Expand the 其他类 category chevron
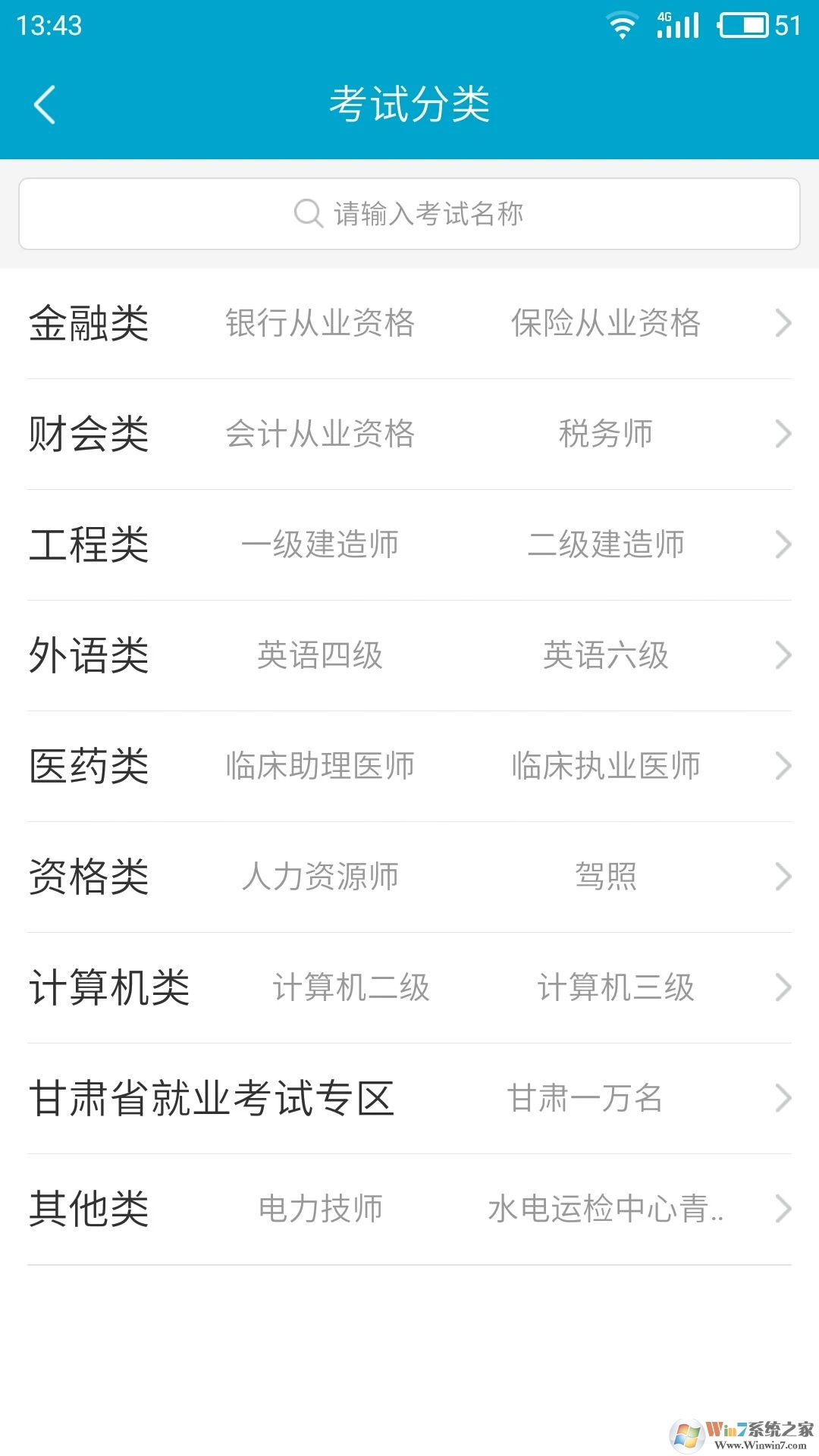819x1456 pixels. (x=783, y=1209)
